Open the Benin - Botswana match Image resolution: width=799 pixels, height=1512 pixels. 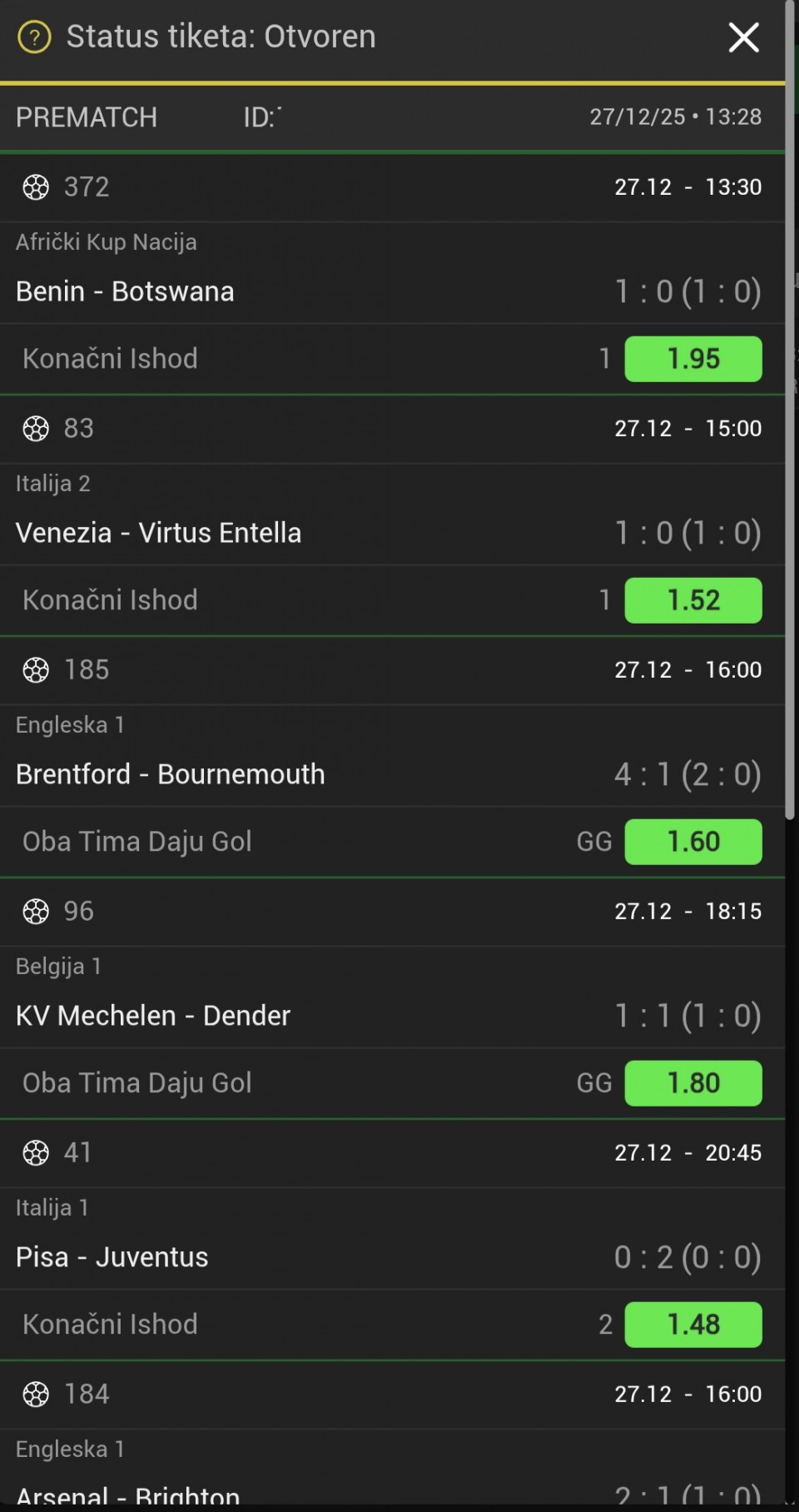pos(125,291)
